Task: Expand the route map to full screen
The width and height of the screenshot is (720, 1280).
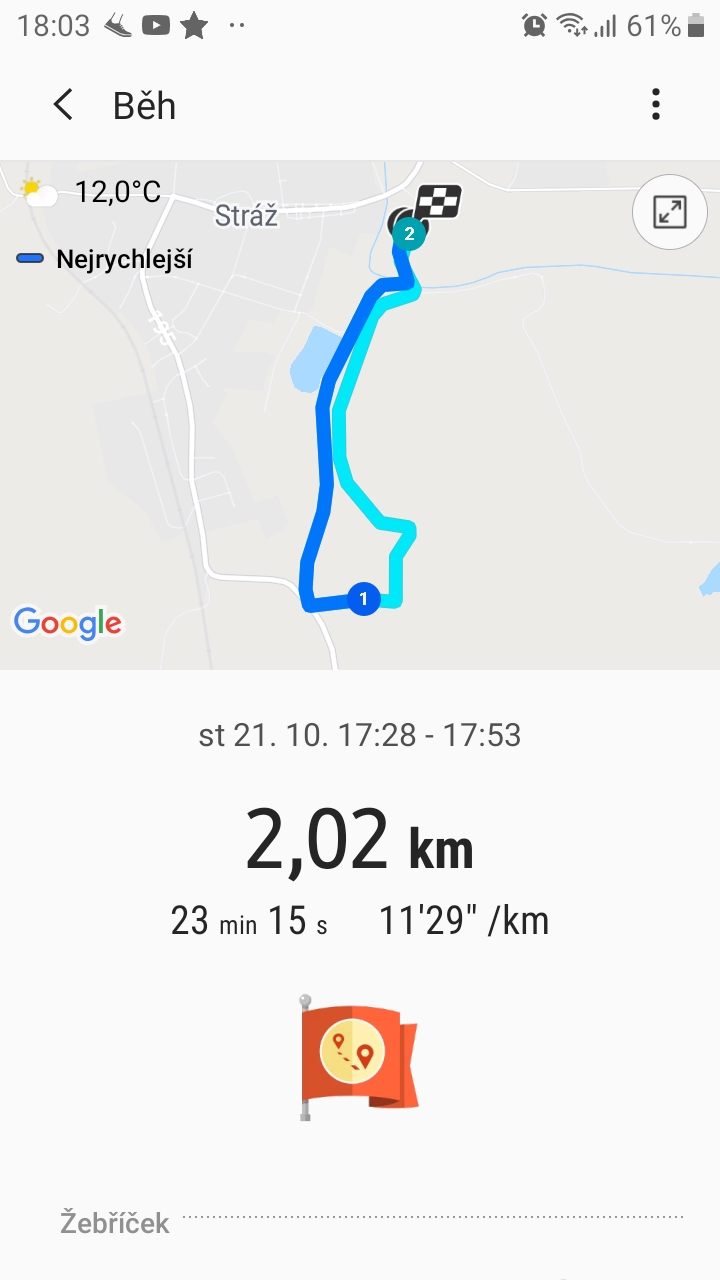Action: [x=669, y=211]
